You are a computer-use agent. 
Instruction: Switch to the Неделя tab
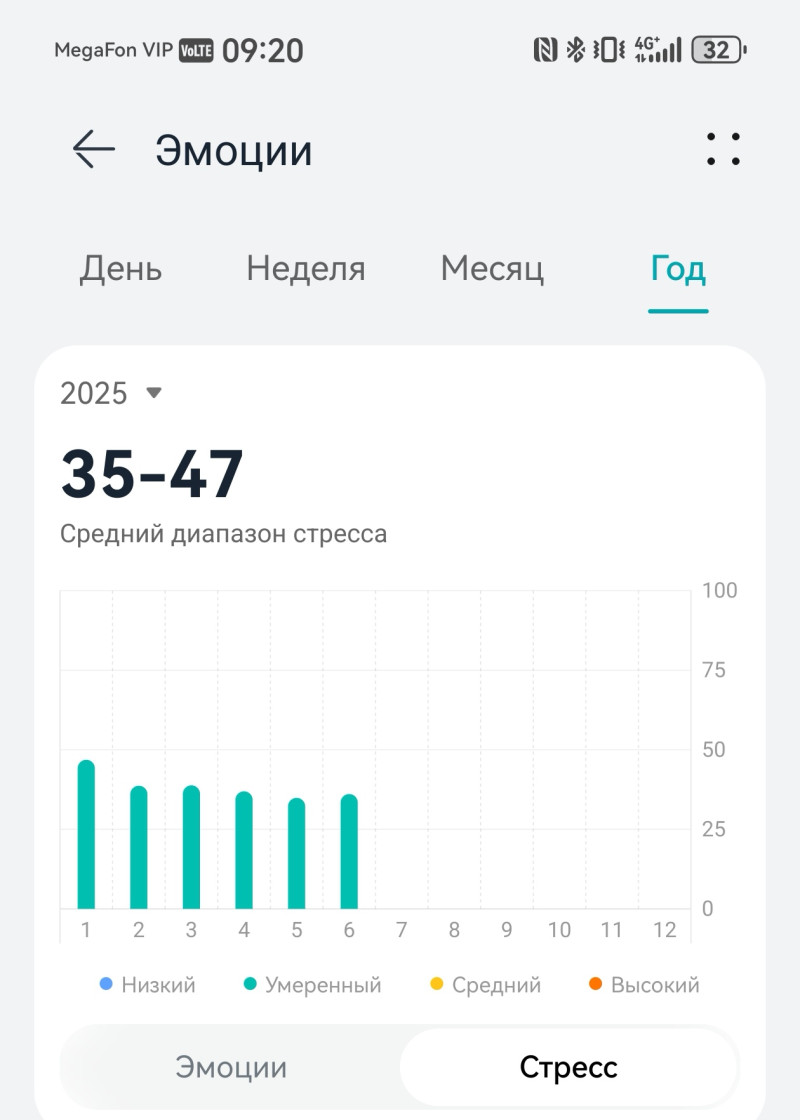pos(306,269)
